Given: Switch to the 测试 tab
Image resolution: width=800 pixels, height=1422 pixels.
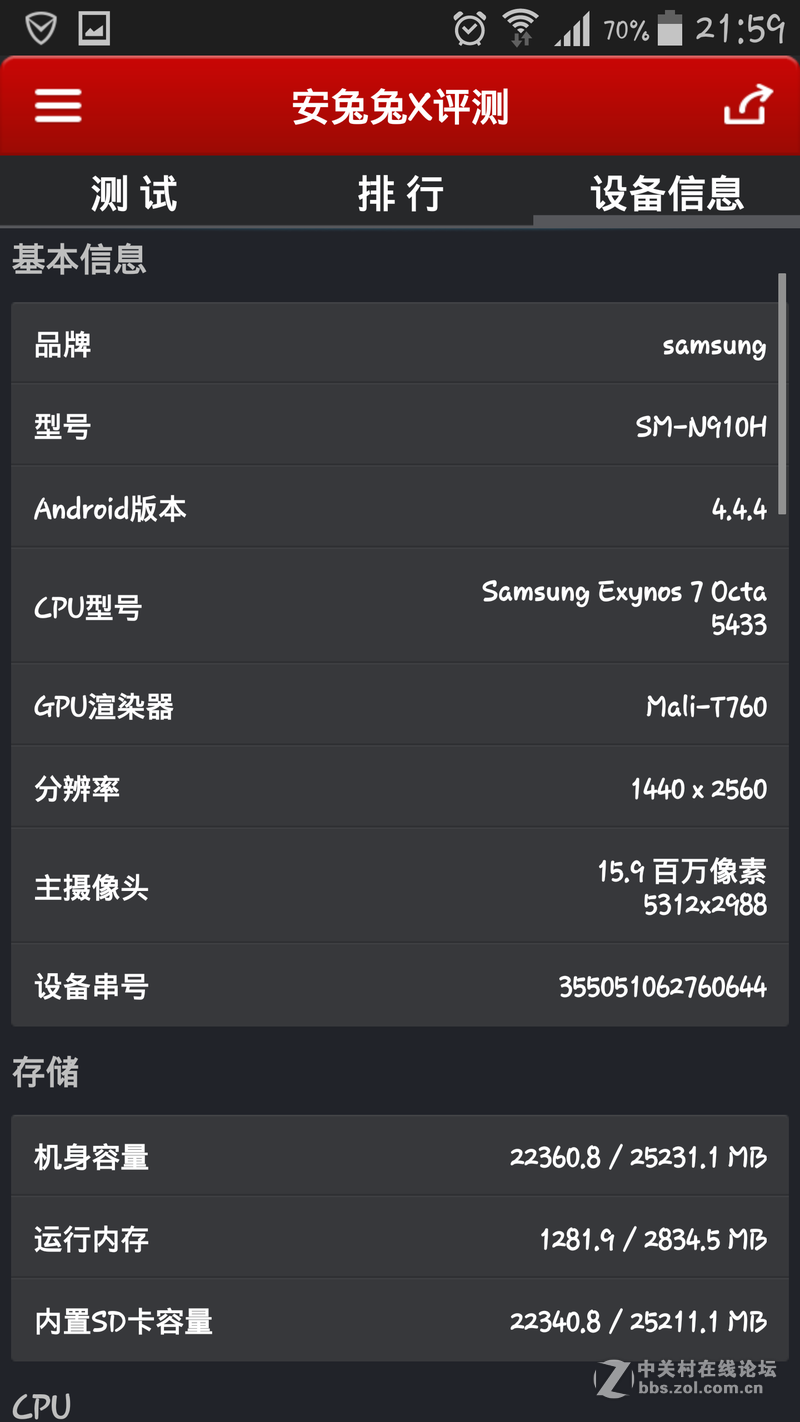Looking at the screenshot, I should [x=135, y=193].
